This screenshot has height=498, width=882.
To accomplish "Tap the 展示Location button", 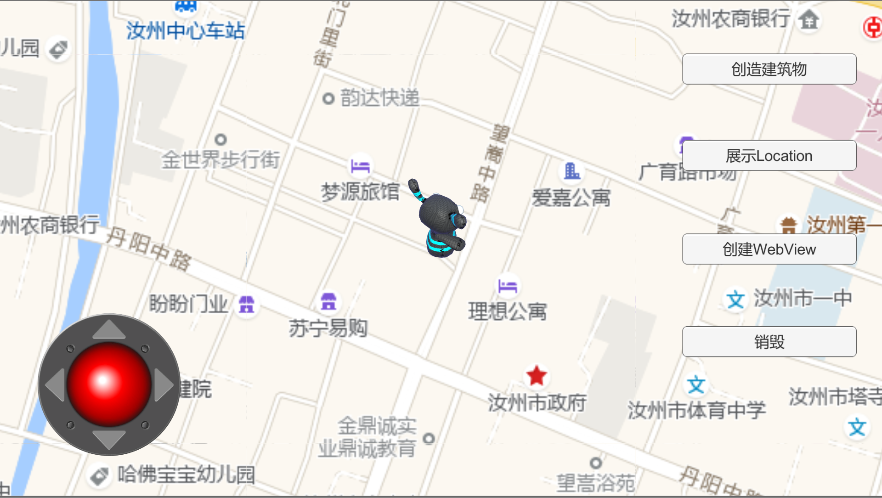I will point(769,156).
